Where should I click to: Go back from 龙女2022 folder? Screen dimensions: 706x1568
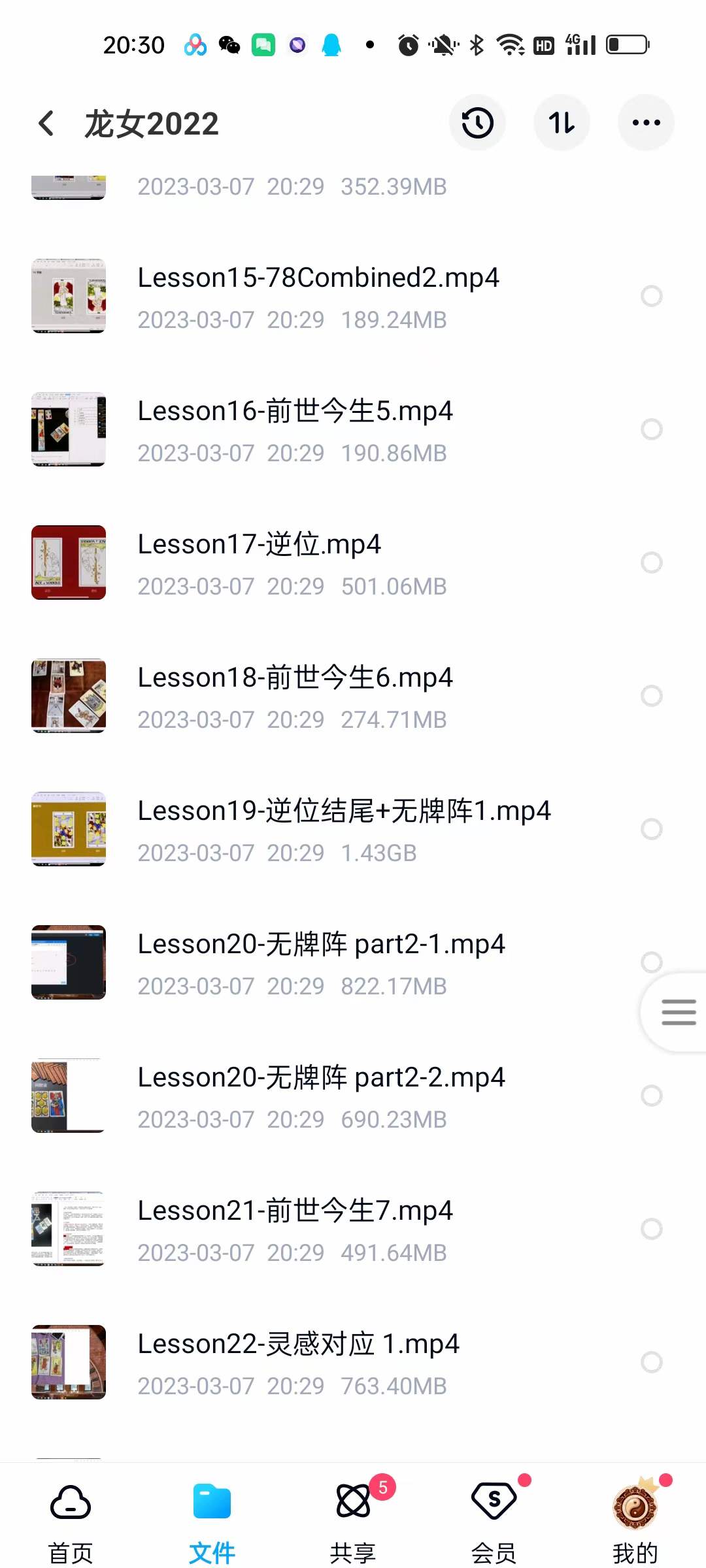46,123
